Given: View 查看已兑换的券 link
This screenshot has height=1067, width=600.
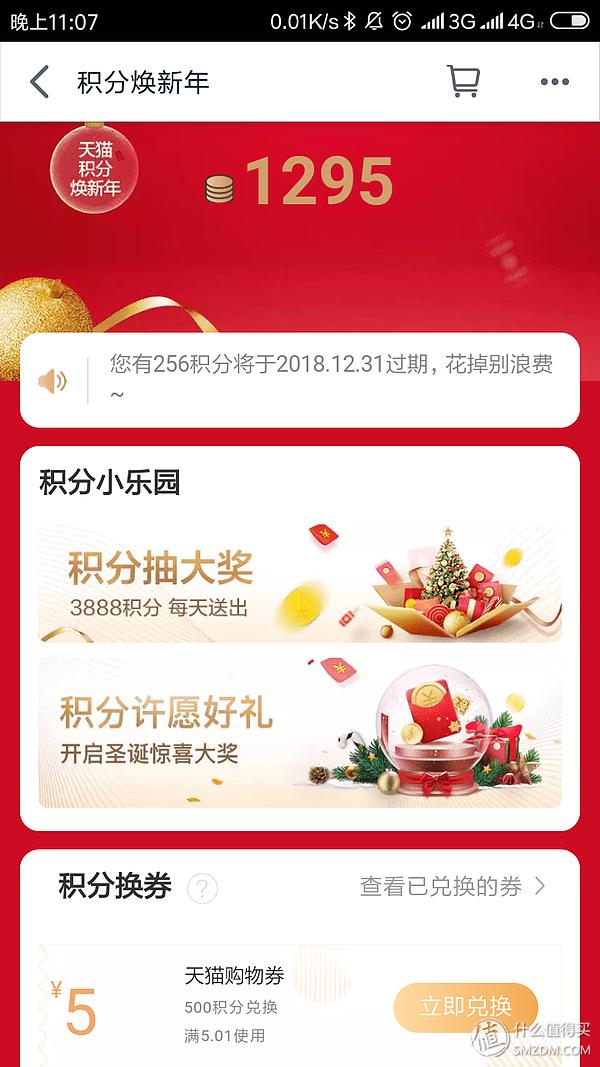Looking at the screenshot, I should (x=452, y=886).
